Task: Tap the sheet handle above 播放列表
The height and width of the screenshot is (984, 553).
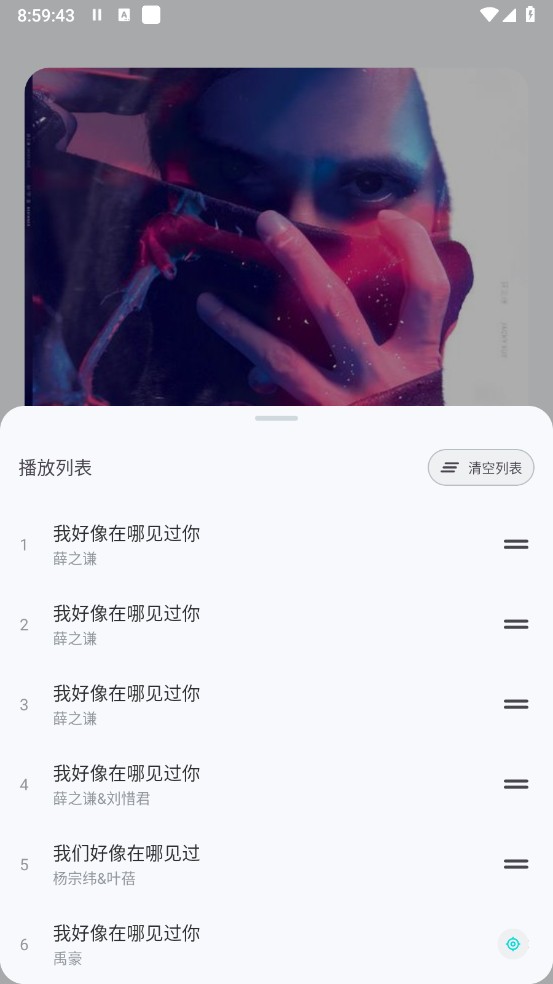Action: [276, 418]
